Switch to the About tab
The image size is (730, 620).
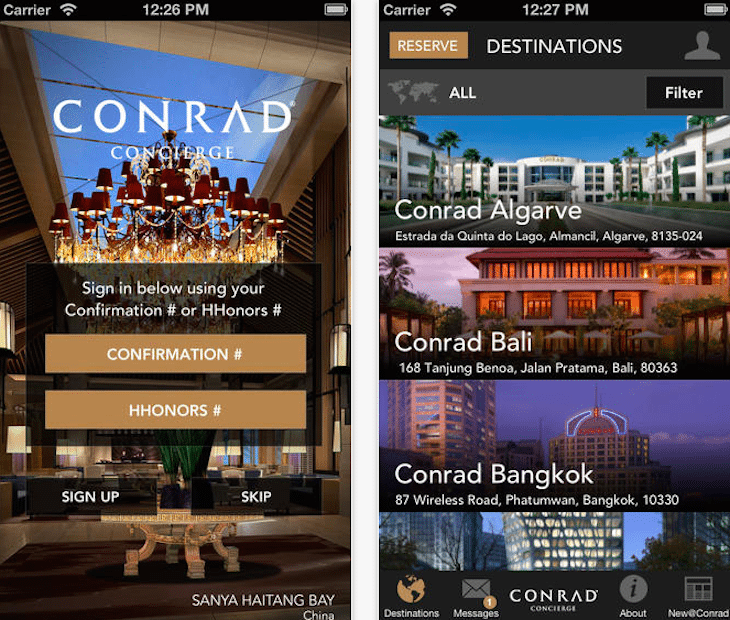click(x=633, y=597)
